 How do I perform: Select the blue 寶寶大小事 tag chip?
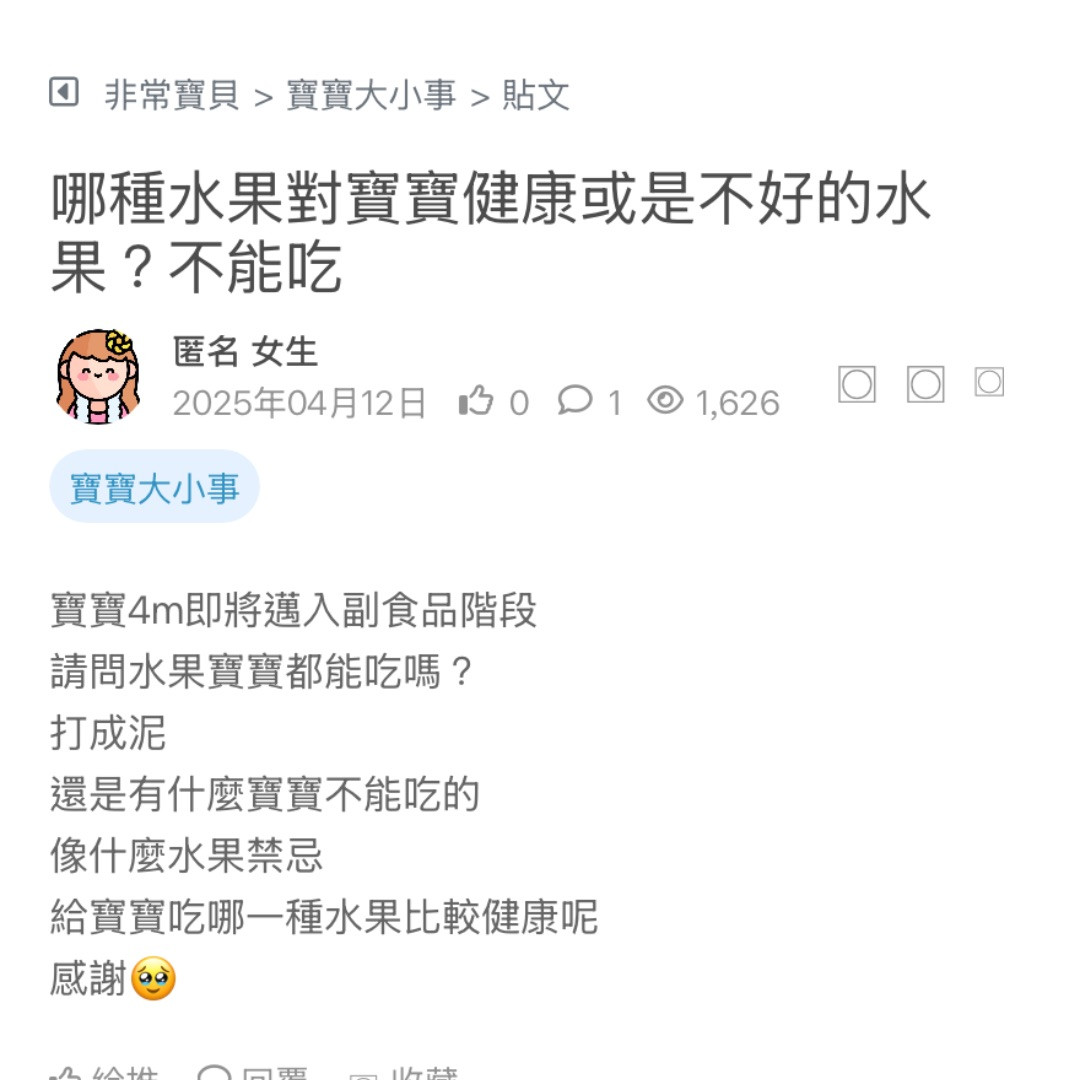pos(155,487)
